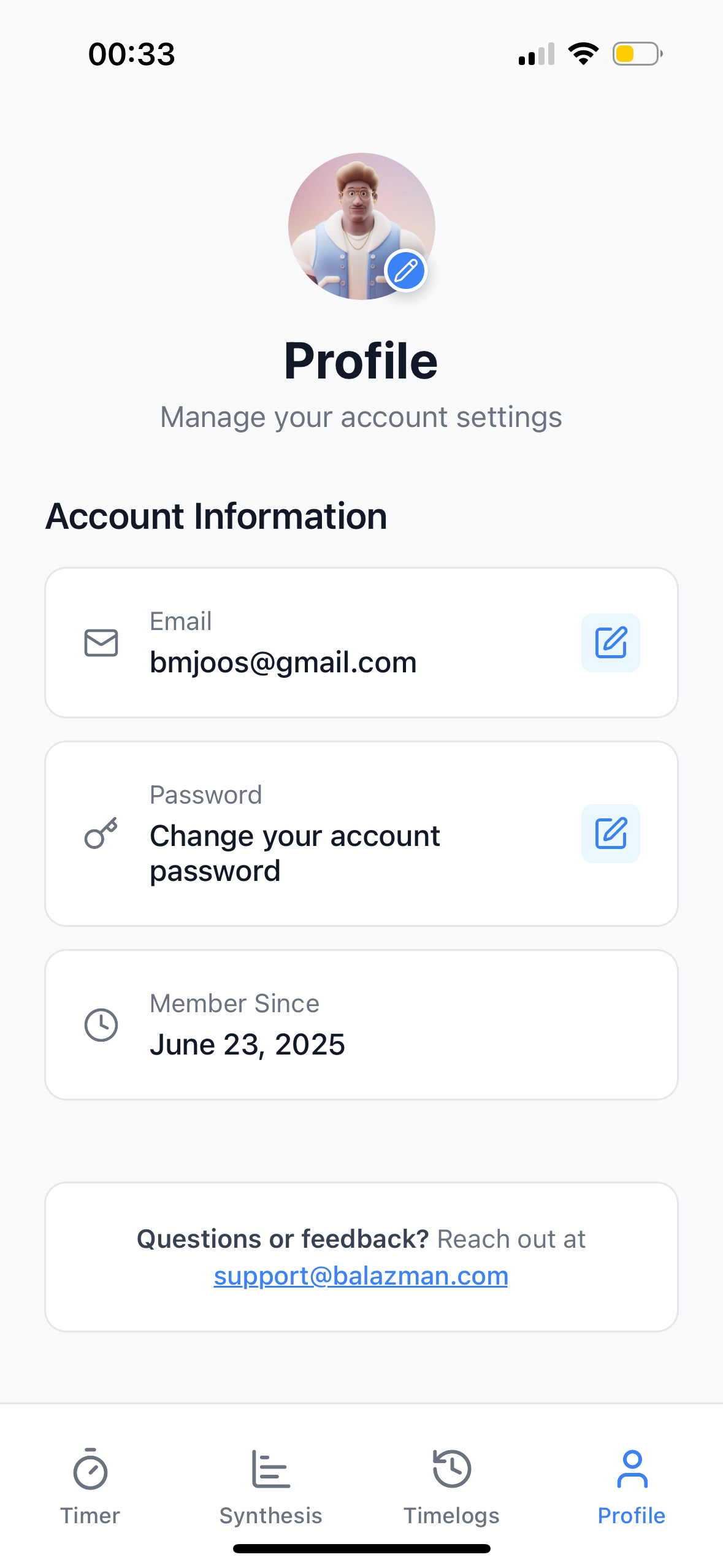Open the support@balazman.com email link
Screen dimensions: 723x1568
tap(361, 1275)
